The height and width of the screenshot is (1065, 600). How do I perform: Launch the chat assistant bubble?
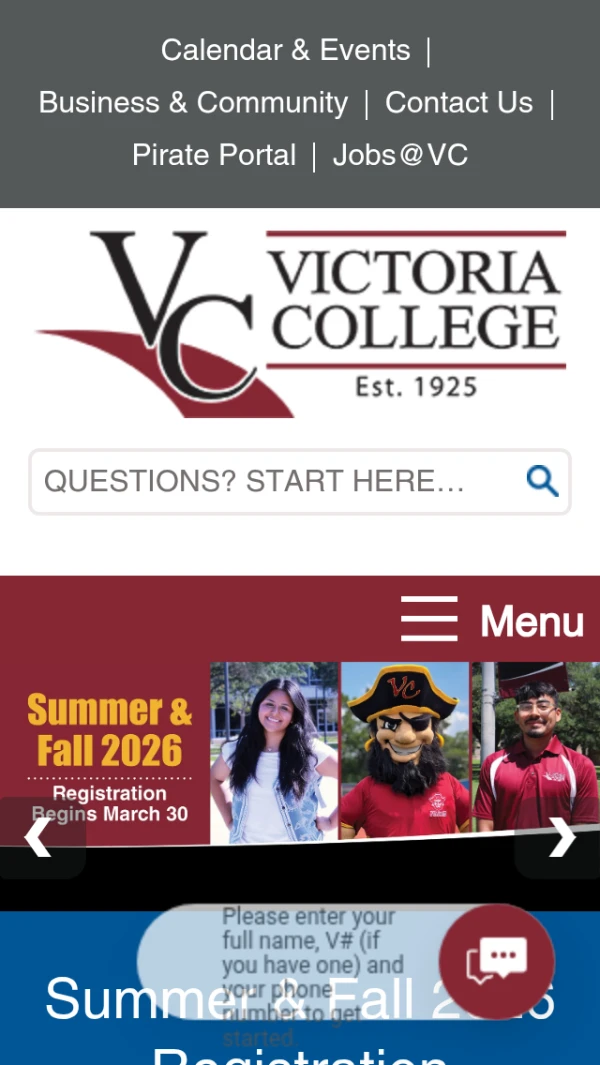click(x=497, y=962)
